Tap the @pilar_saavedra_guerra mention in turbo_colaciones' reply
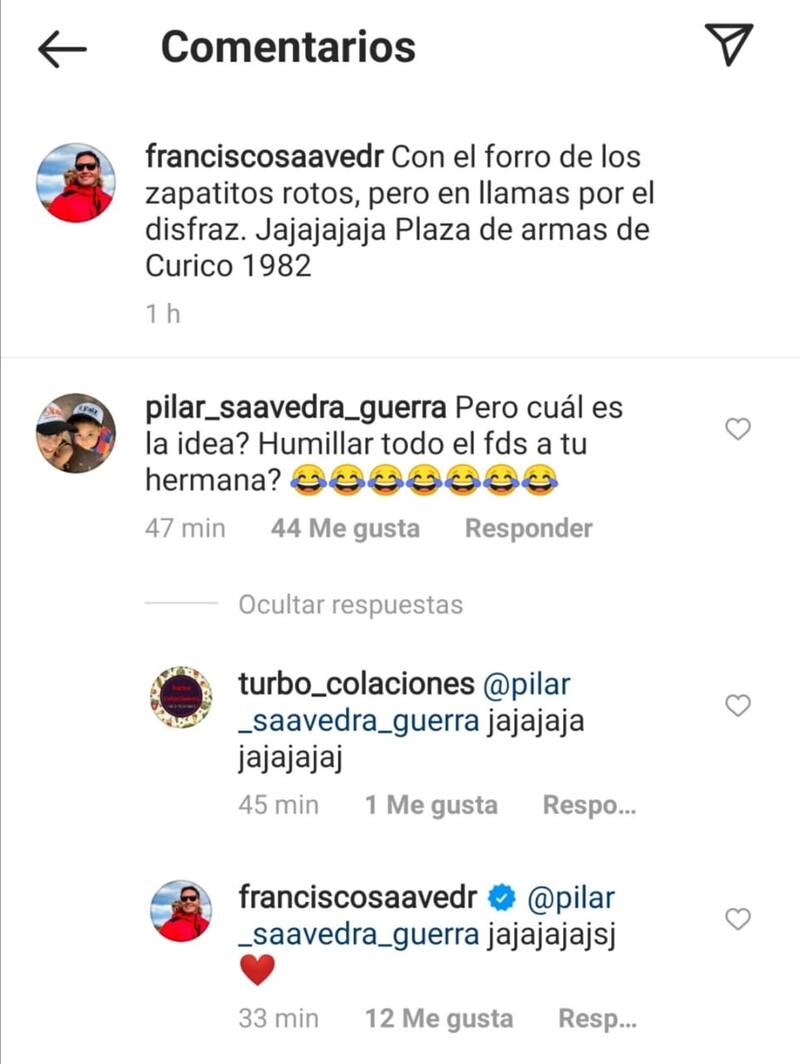800x1064 pixels. [361, 721]
